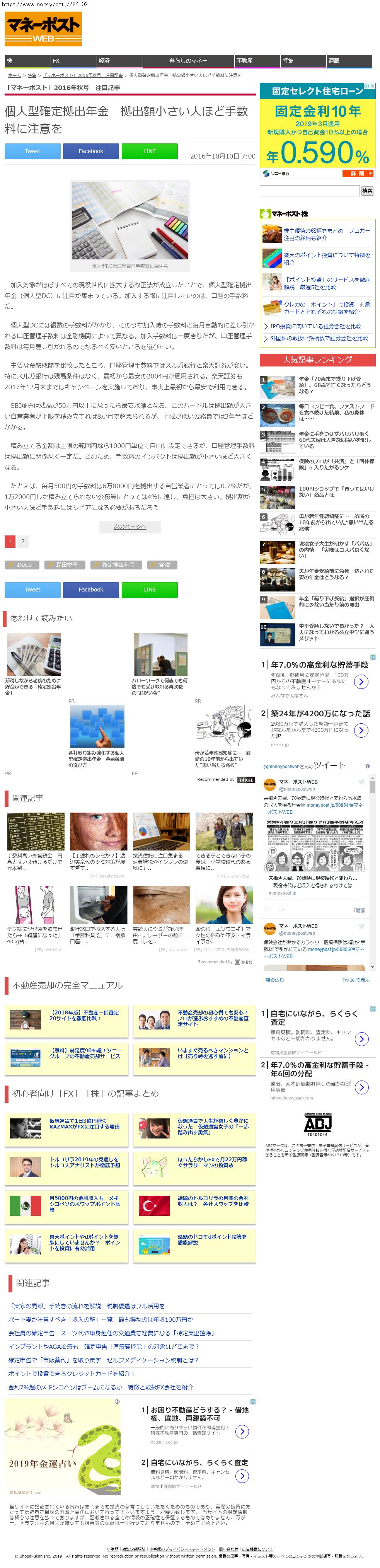Screen dimensions: 380x1568
Task: Open the ranked 100円ショップ article
Action: click(336, 492)
